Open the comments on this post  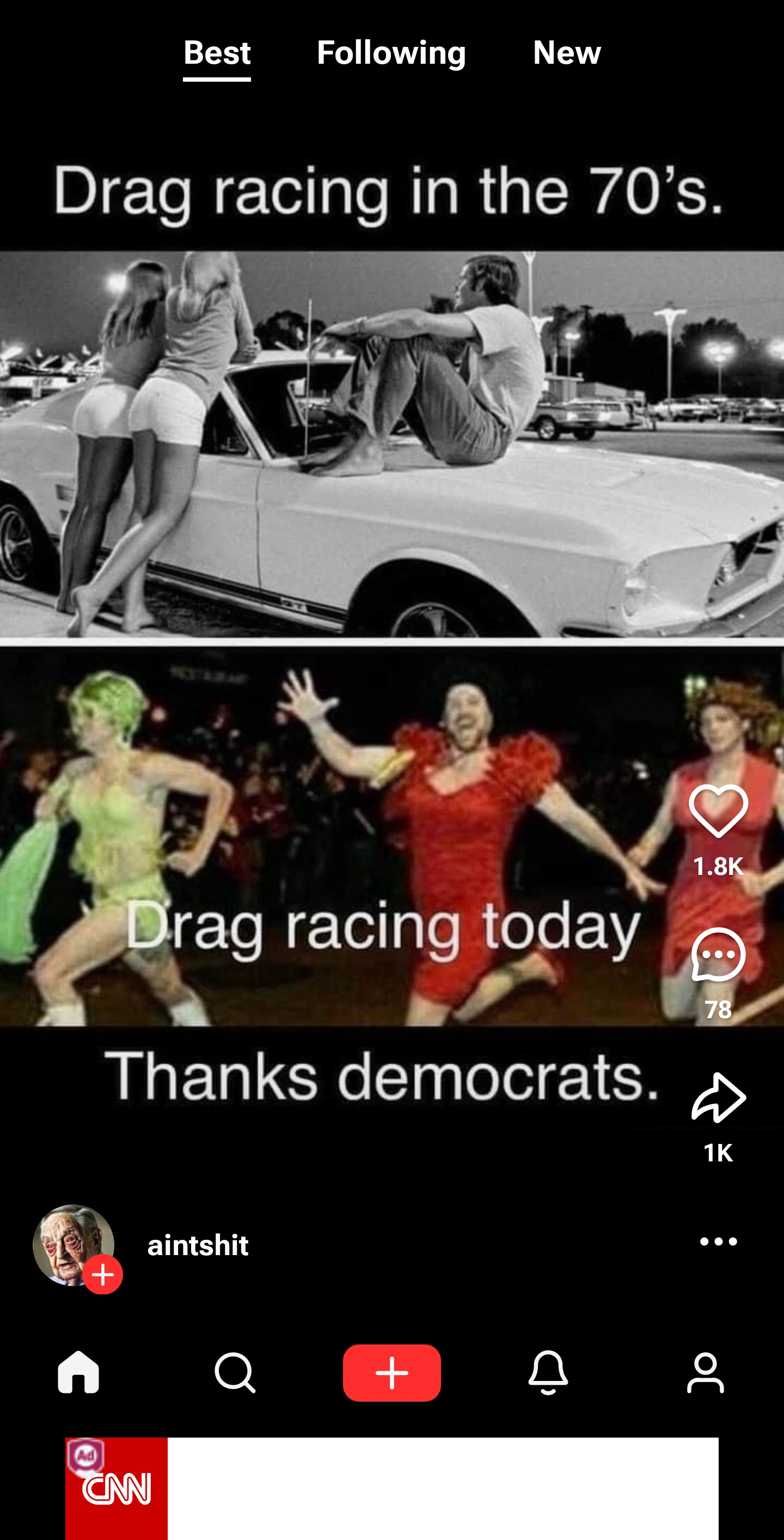coord(718,955)
